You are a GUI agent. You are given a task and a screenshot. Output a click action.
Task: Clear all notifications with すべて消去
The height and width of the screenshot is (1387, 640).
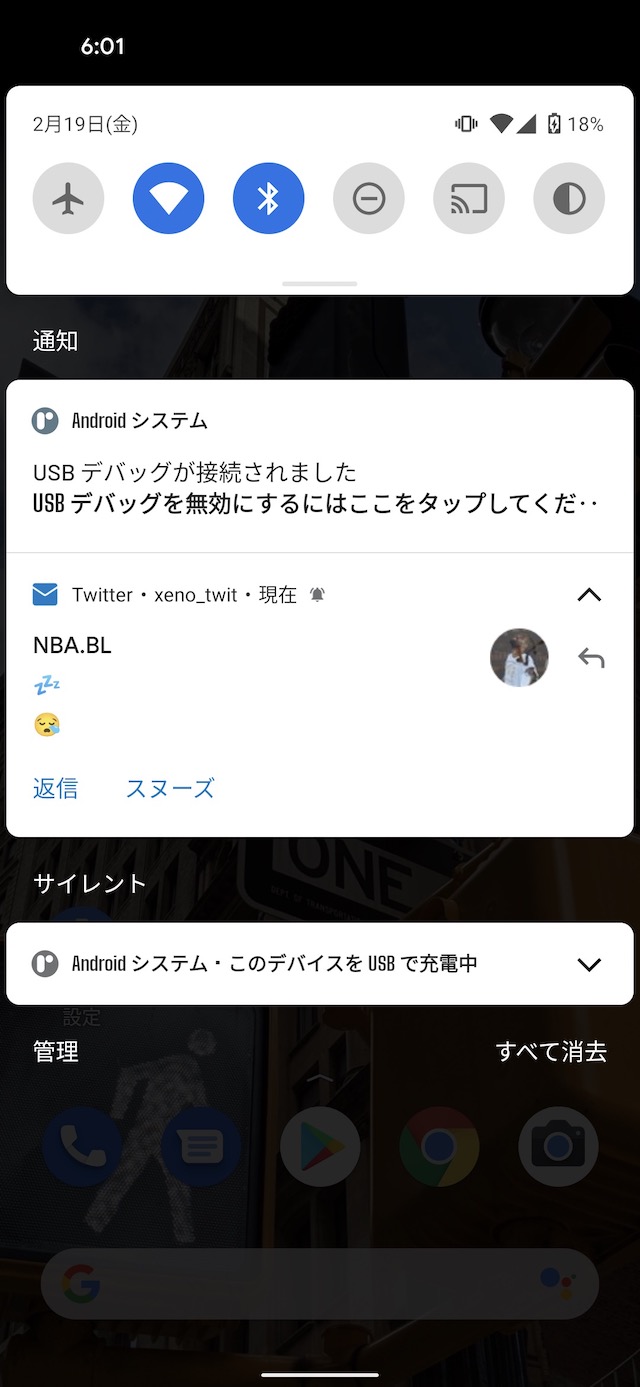(551, 1051)
